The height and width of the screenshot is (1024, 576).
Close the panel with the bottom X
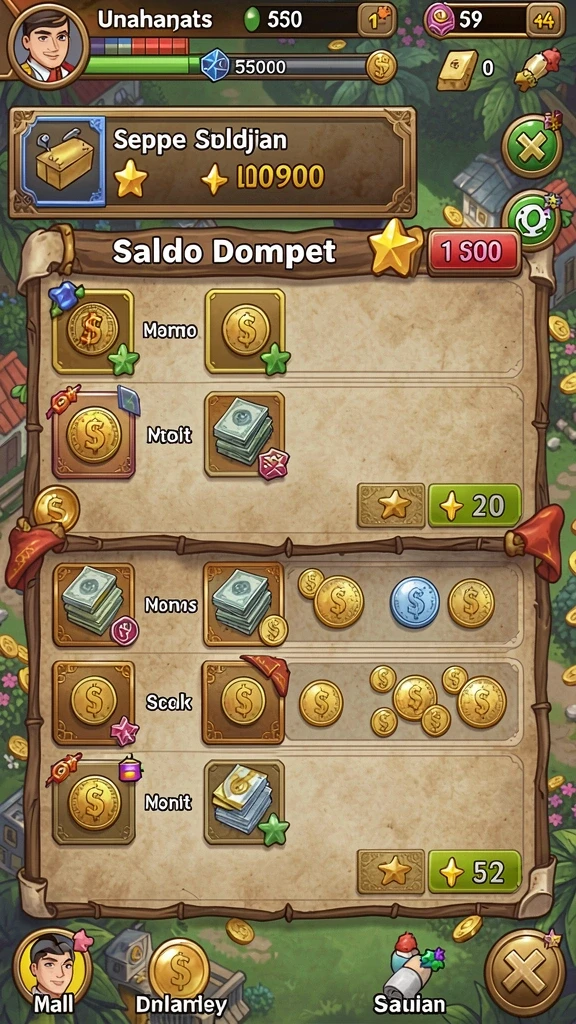click(524, 972)
